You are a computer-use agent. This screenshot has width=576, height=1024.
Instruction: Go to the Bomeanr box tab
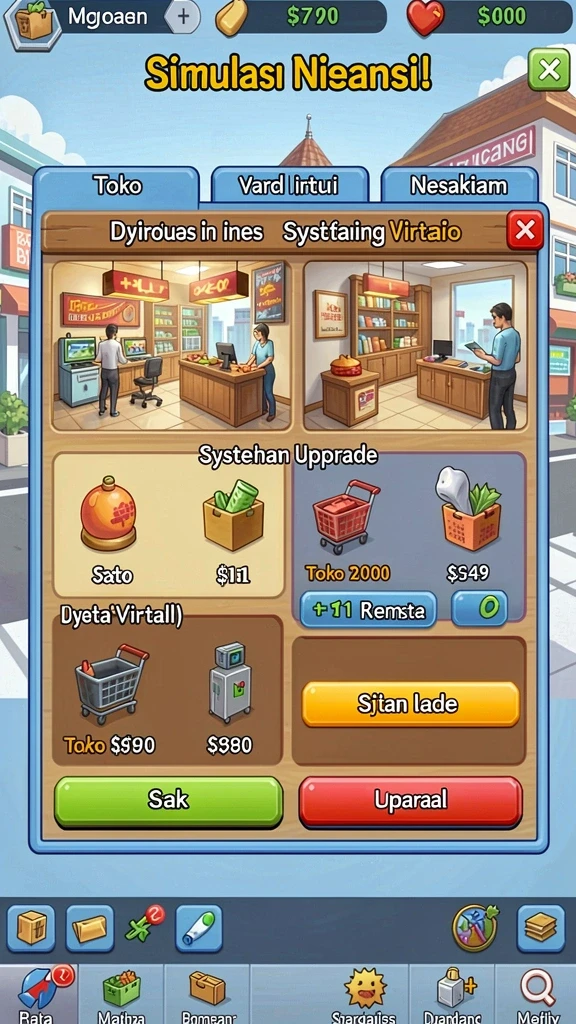tap(207, 994)
